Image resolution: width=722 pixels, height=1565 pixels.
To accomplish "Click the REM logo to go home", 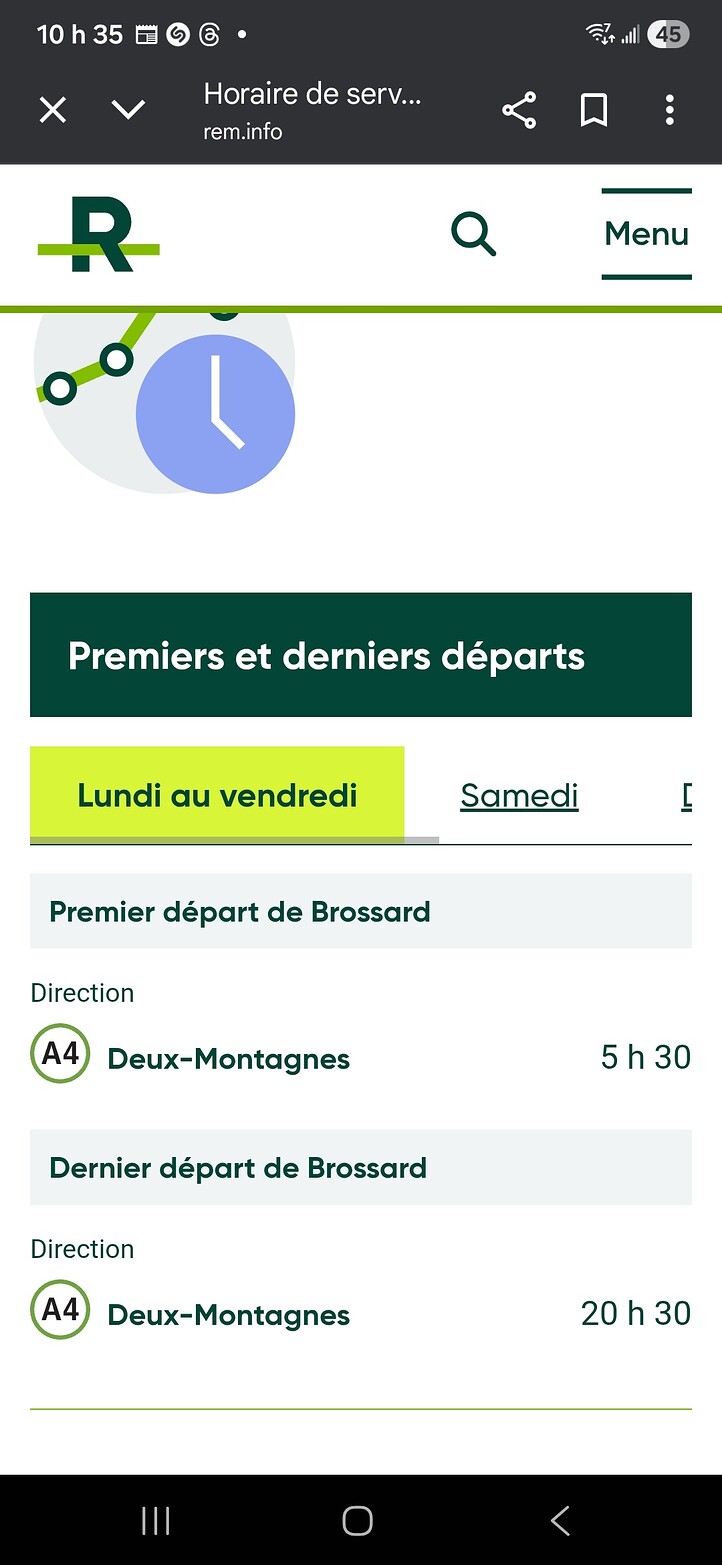I will [96, 234].
